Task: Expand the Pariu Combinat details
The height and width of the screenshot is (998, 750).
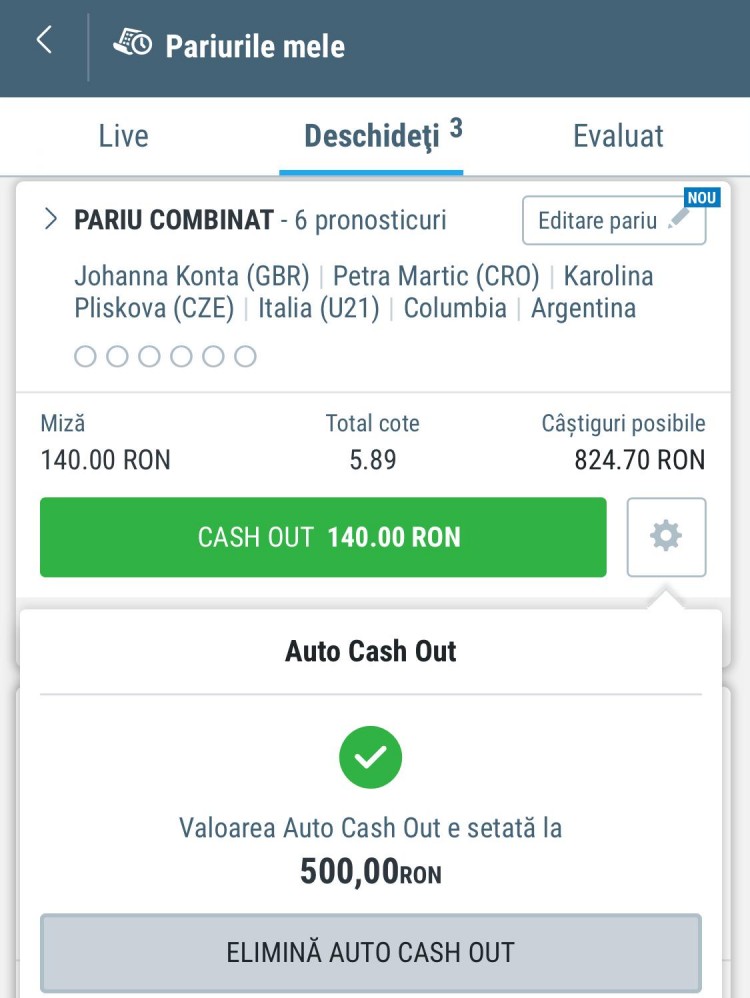Action: coord(51,219)
